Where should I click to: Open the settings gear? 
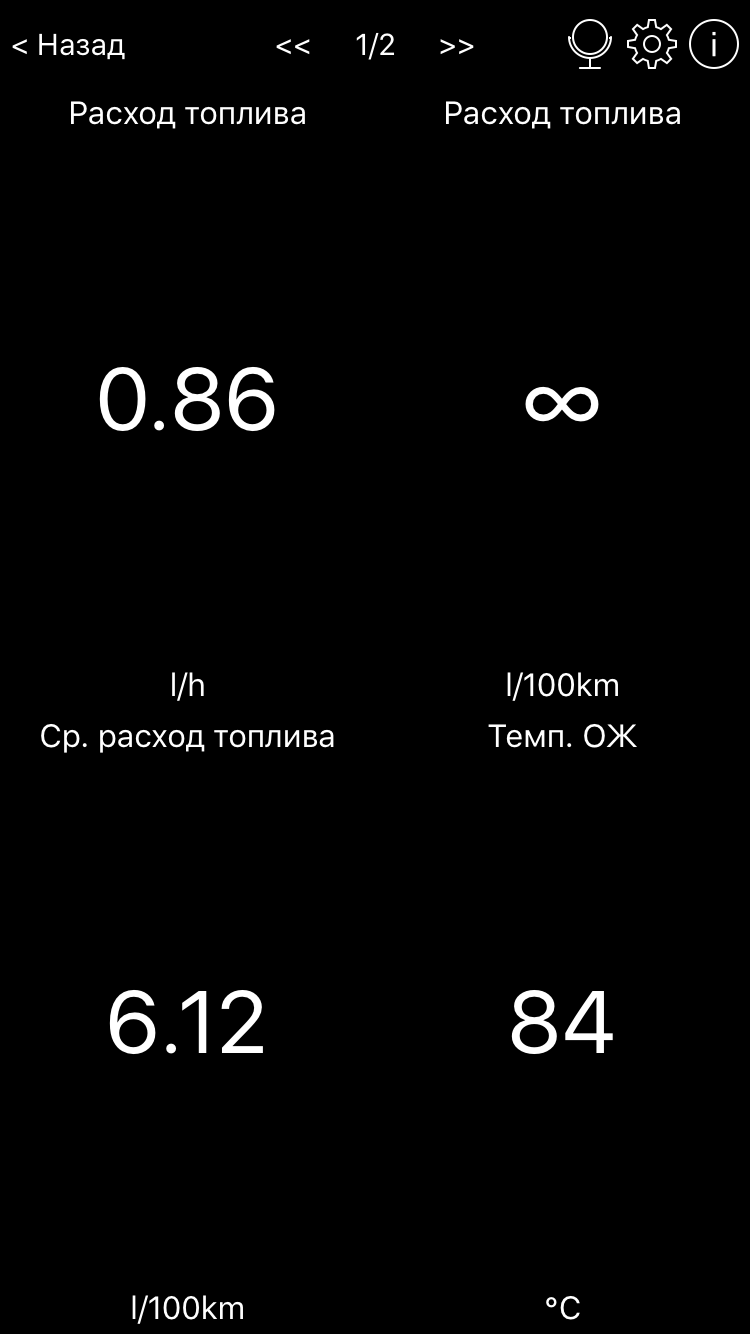[652, 45]
